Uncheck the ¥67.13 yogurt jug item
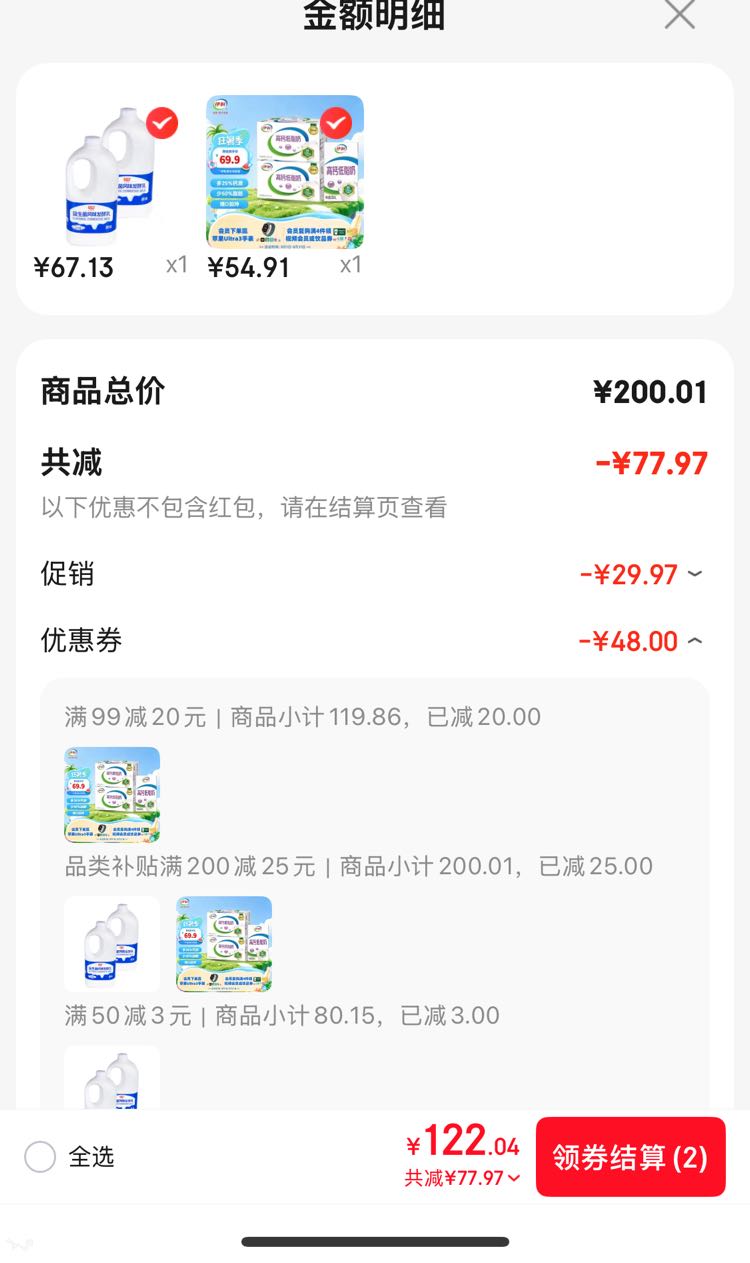Viewport: 750px width, 1263px height. coord(162,123)
